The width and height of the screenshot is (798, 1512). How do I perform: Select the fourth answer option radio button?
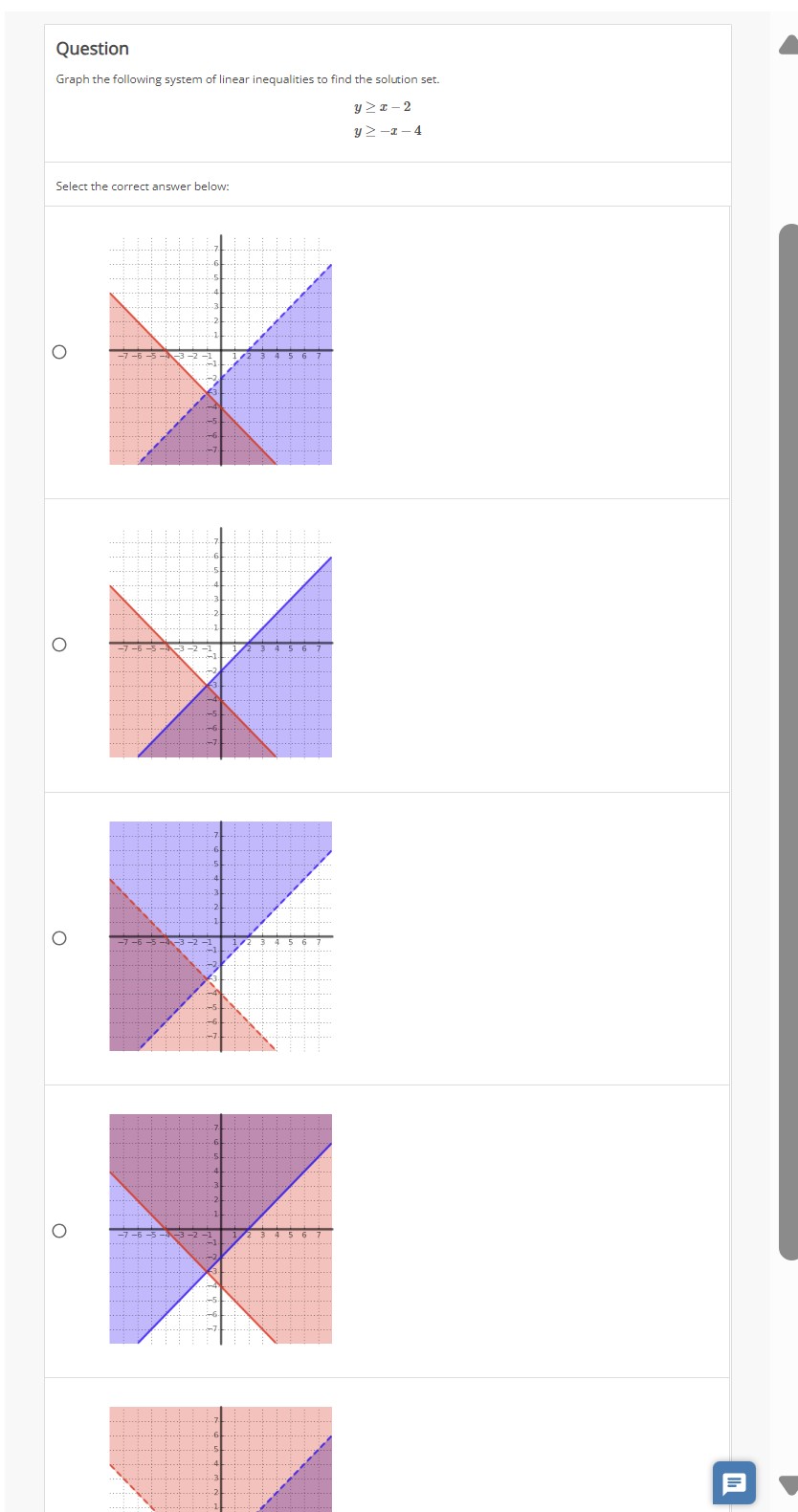pyautogui.click(x=58, y=1231)
